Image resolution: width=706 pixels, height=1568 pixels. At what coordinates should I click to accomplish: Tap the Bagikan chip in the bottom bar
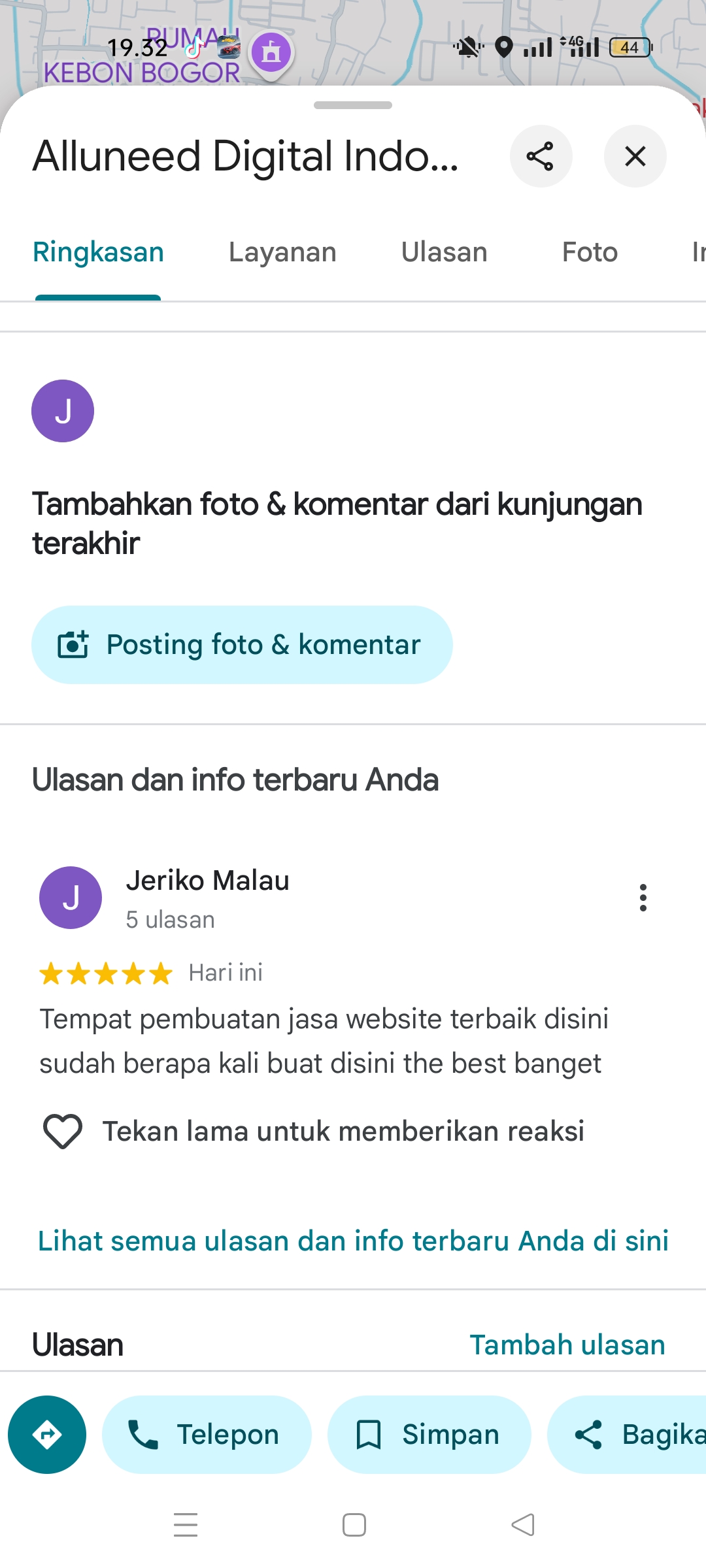(x=628, y=1435)
